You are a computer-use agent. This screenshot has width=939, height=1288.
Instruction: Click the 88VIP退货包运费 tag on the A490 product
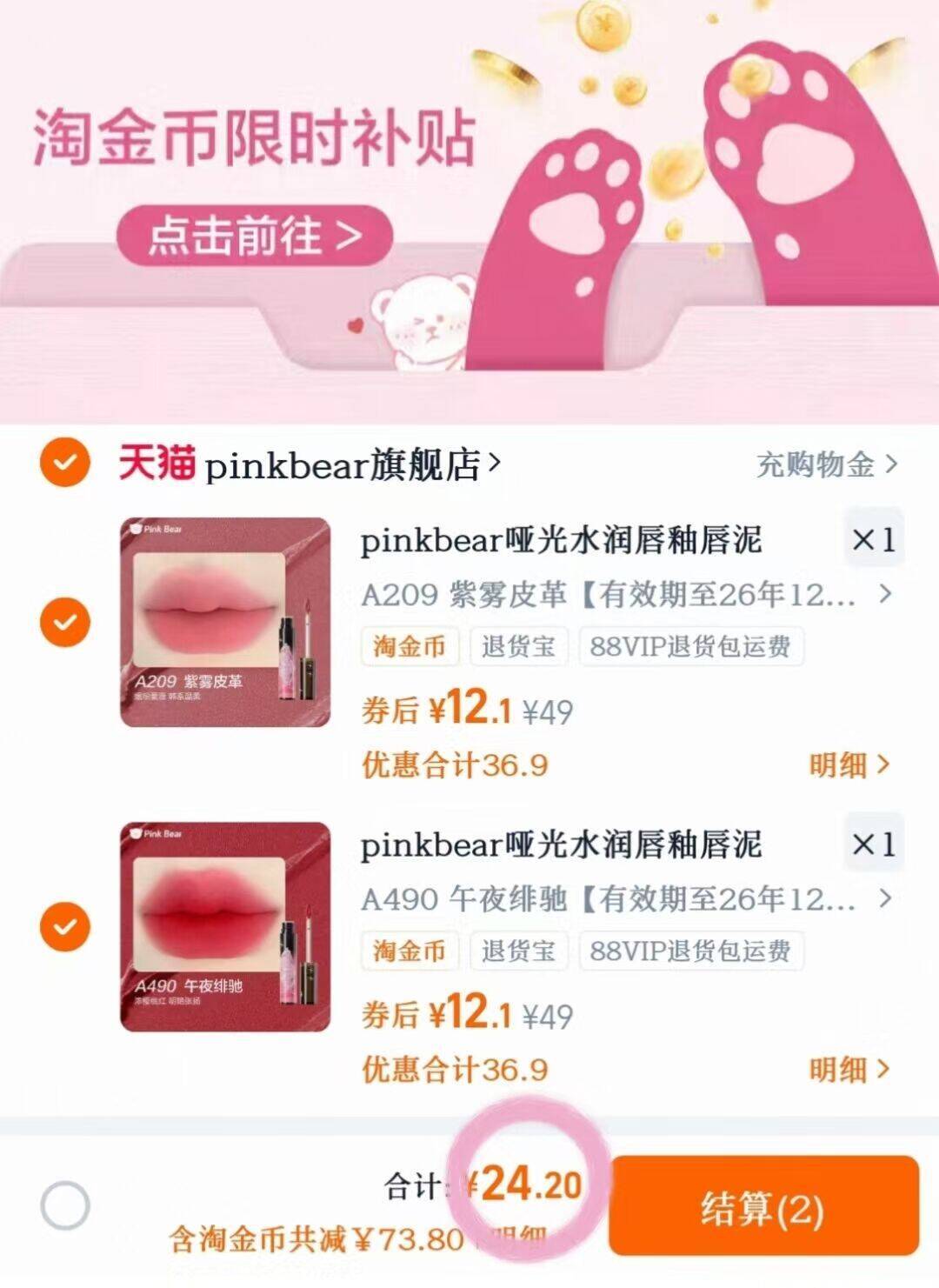[689, 951]
